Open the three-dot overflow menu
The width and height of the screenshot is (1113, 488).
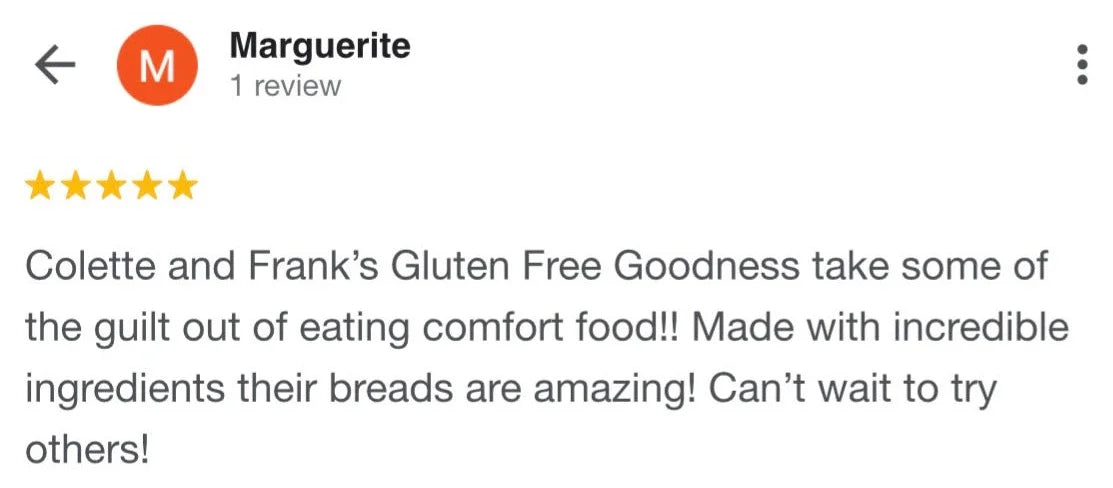(x=1081, y=65)
